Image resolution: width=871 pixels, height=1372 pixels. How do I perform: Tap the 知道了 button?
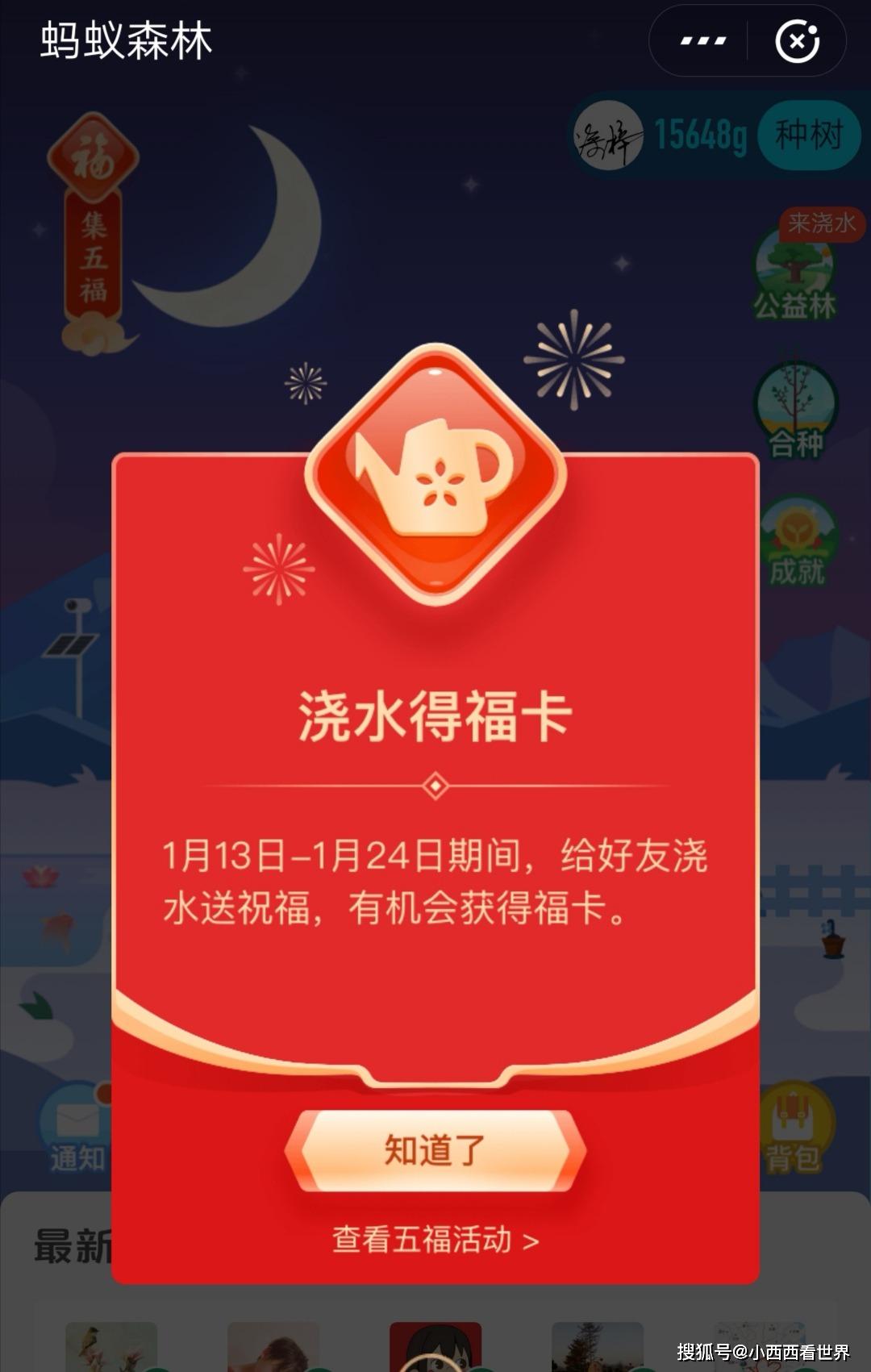tap(435, 1150)
